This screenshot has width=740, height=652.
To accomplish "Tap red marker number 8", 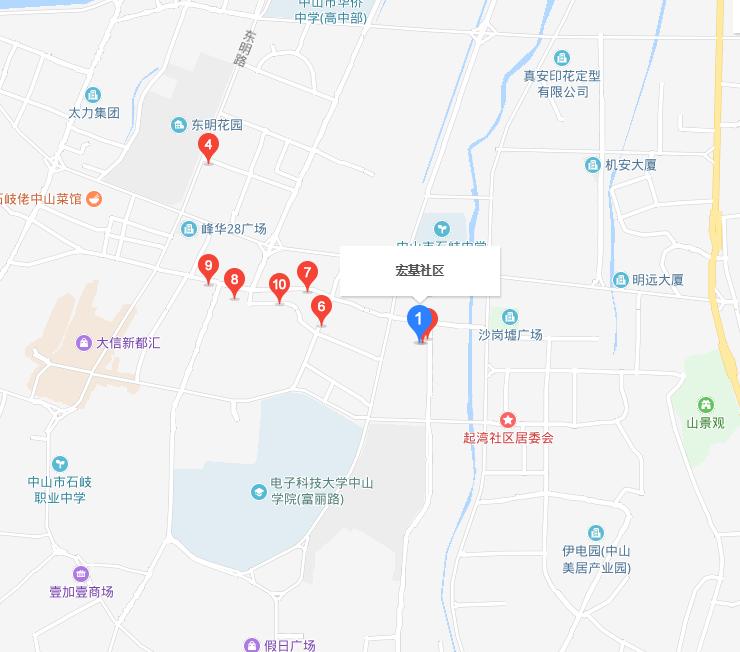I will [234, 281].
